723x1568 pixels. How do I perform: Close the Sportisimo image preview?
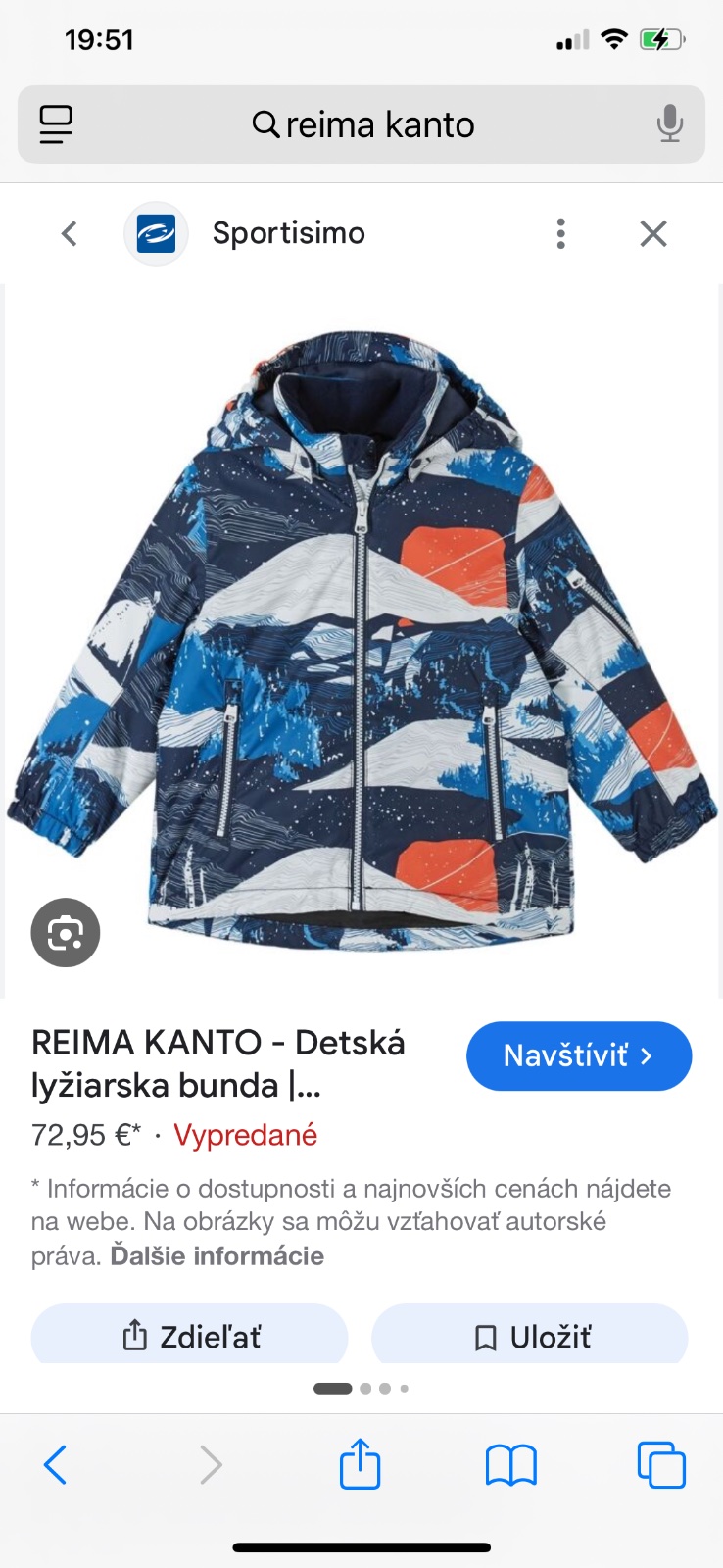[x=652, y=233]
